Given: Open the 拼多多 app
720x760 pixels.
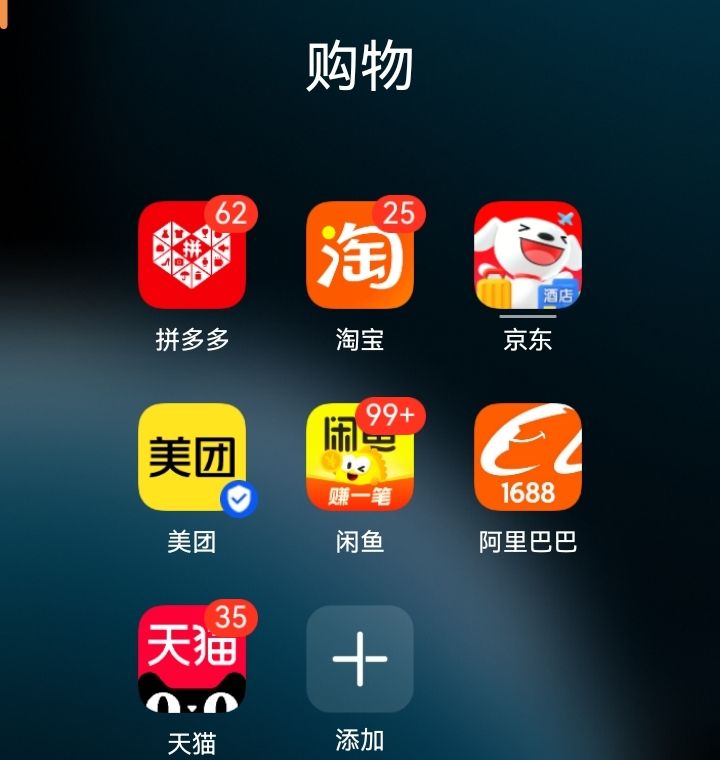Looking at the screenshot, I should coord(191,255).
